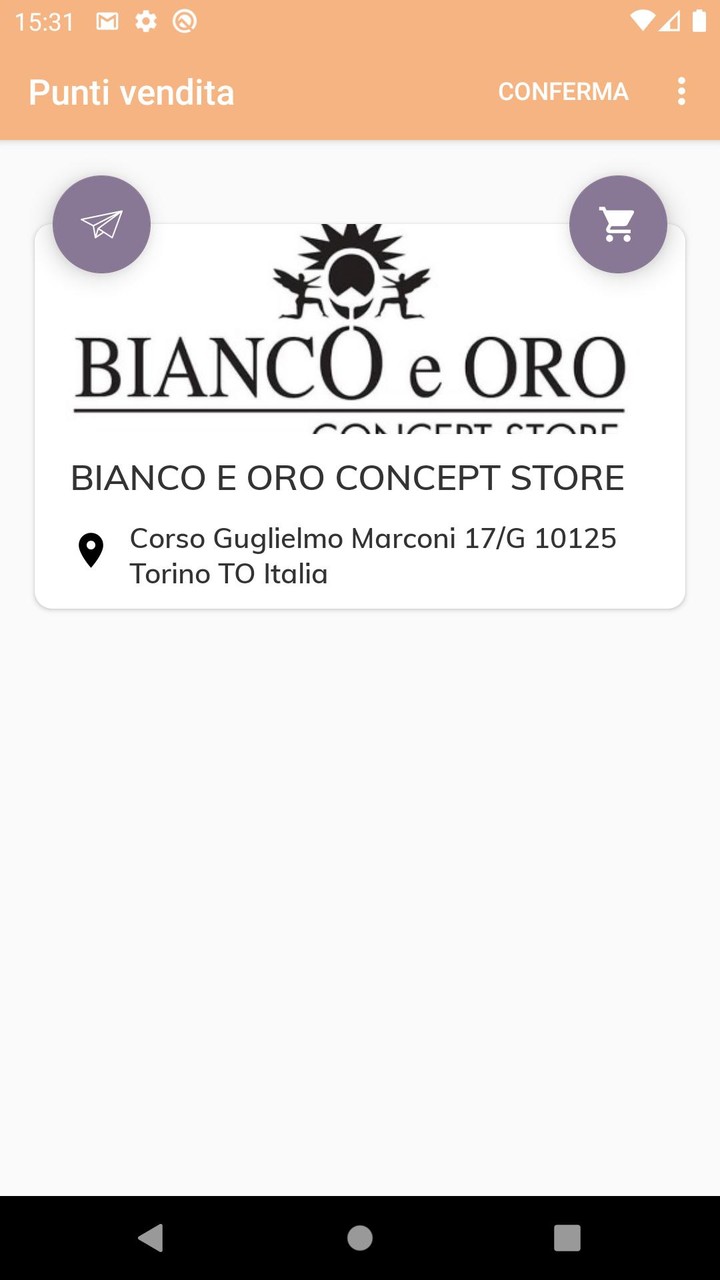720x1280 pixels.
Task: Open the shopping cart for Bianco e Oro
Action: (618, 224)
